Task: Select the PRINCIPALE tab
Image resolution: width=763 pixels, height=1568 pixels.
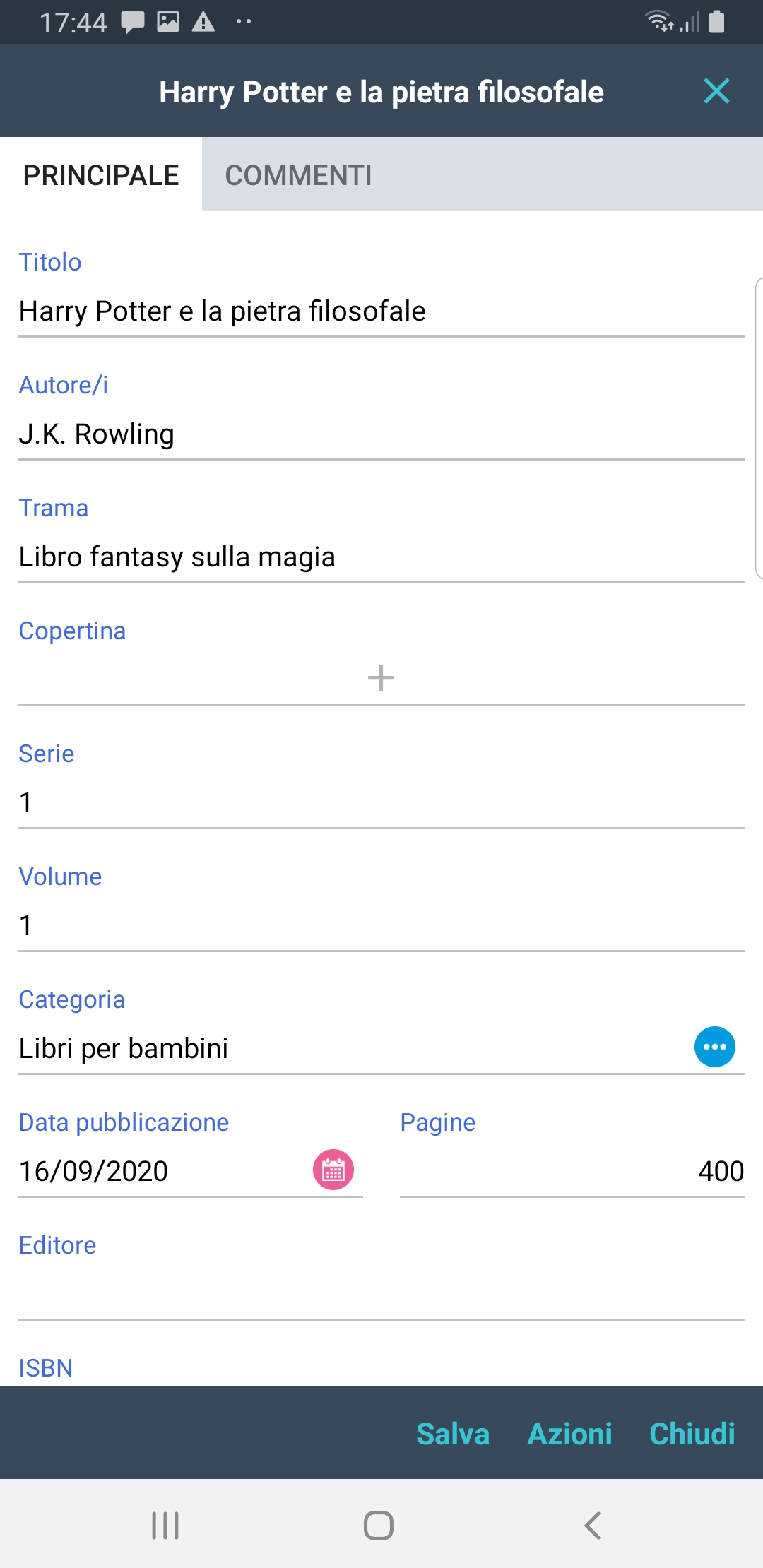Action: tap(101, 175)
